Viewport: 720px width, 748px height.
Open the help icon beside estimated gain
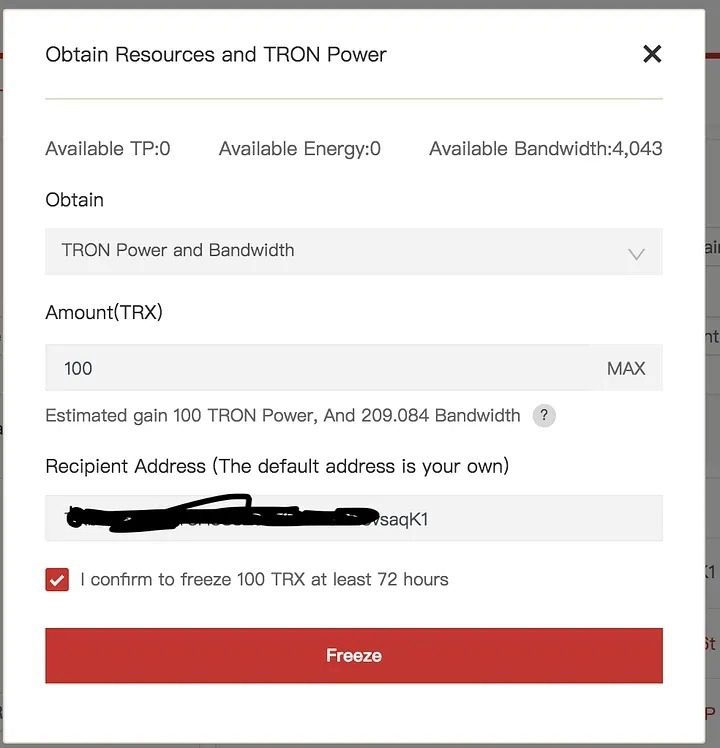(544, 415)
